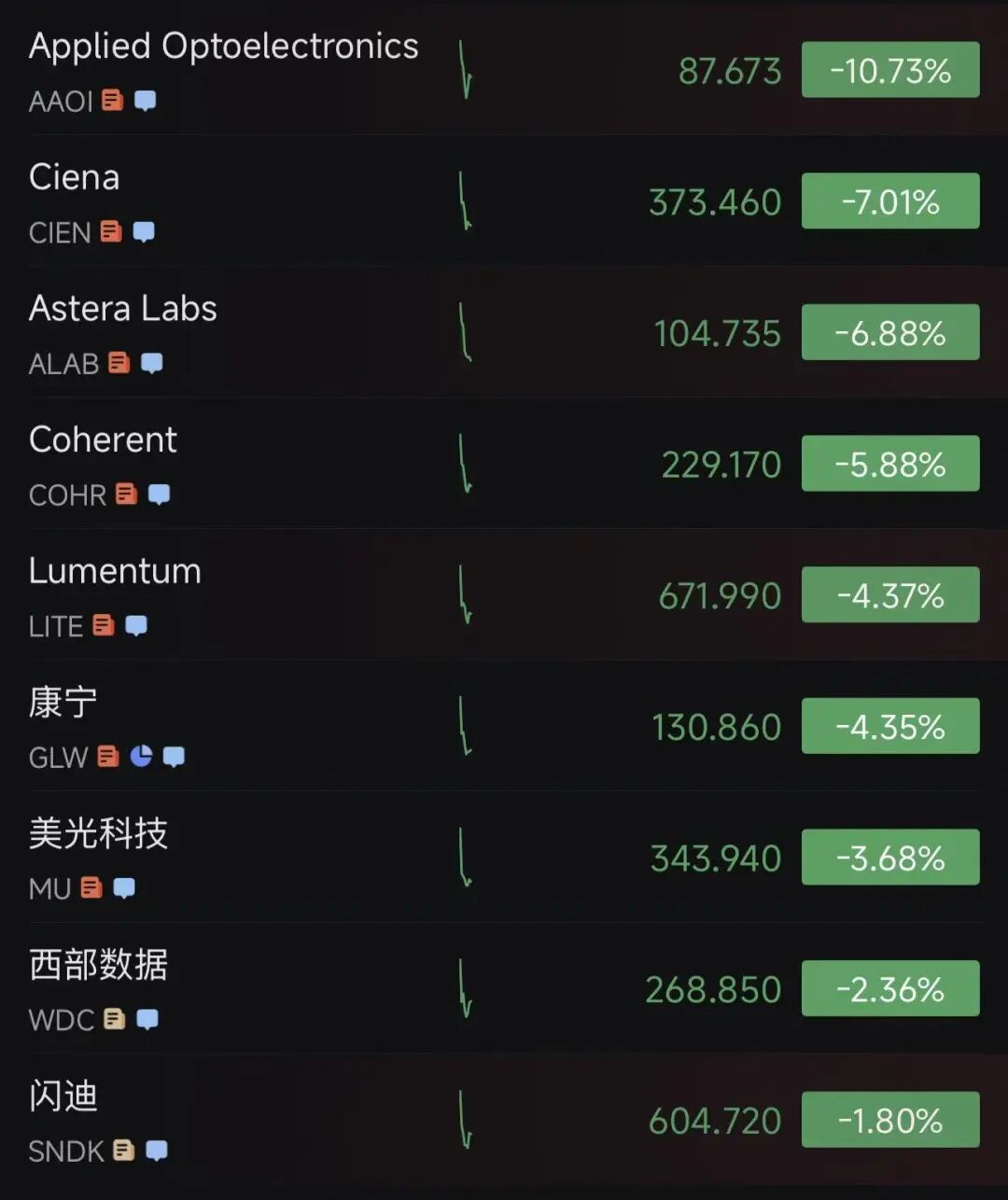The height and width of the screenshot is (1200, 1008).
Task: Tap the -1.80% change badge for SNDK
Action: click(889, 1120)
